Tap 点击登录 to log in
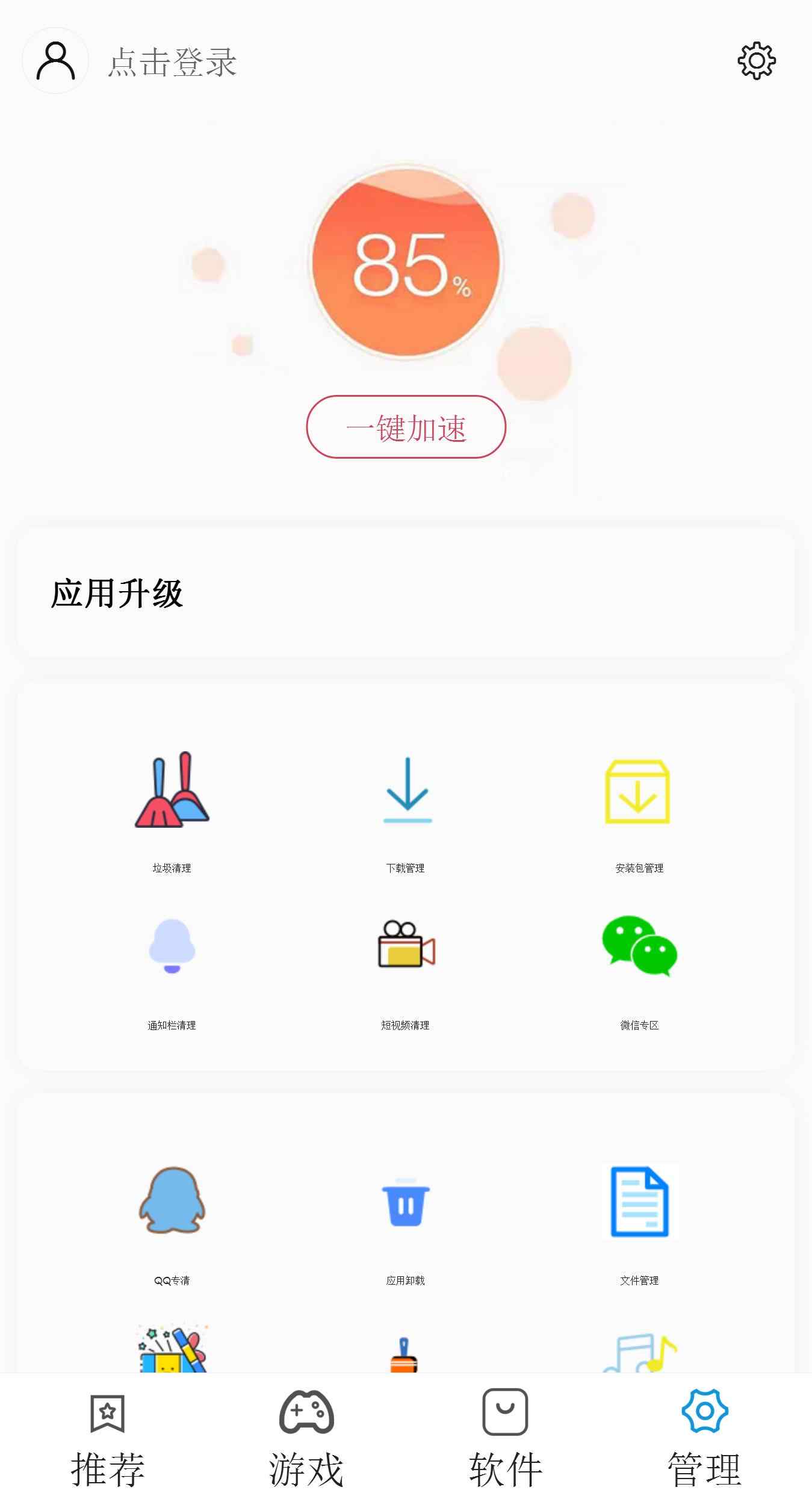Viewport: 812px width, 1505px height. tap(172, 62)
